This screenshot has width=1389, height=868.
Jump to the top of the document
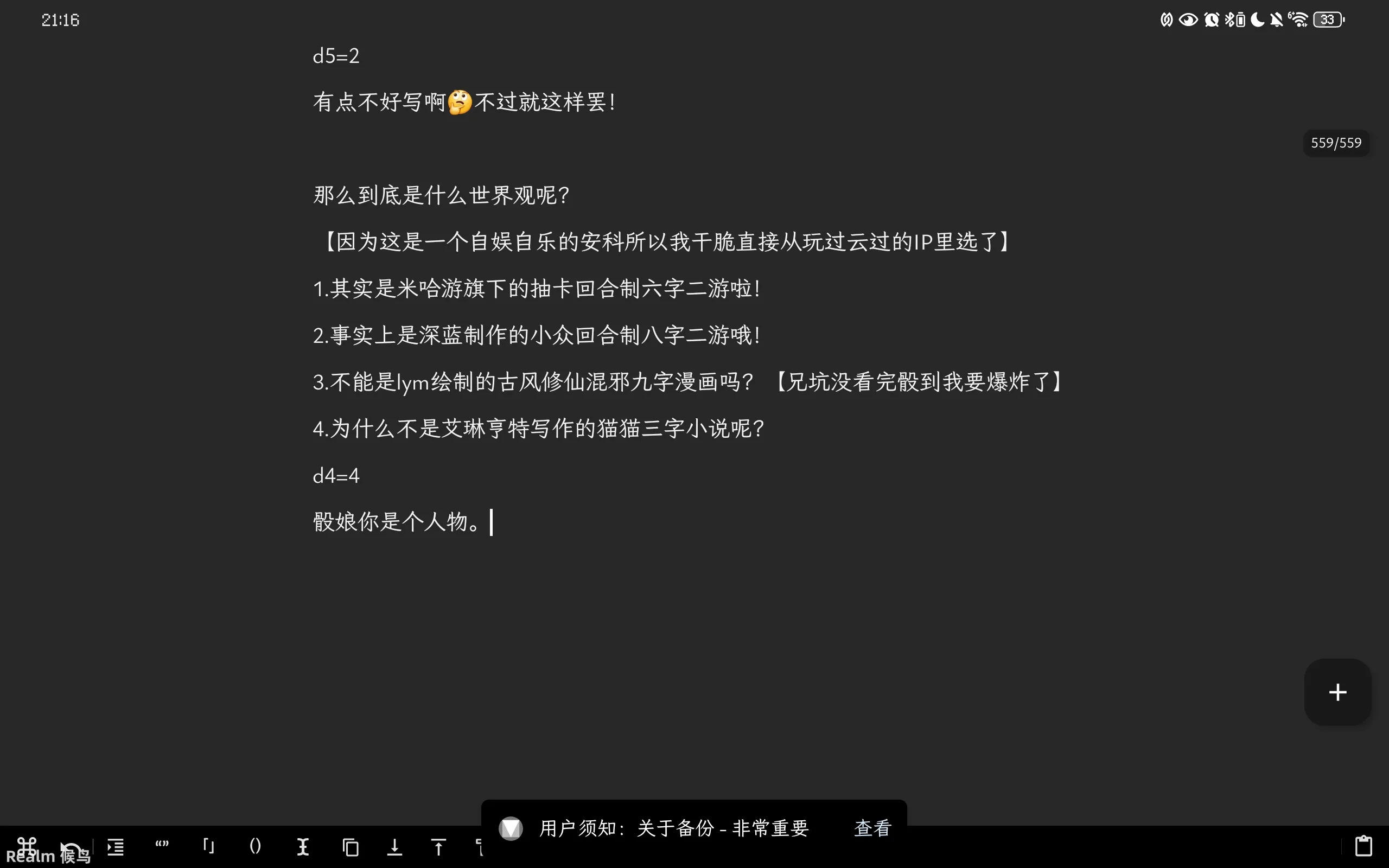(x=438, y=847)
